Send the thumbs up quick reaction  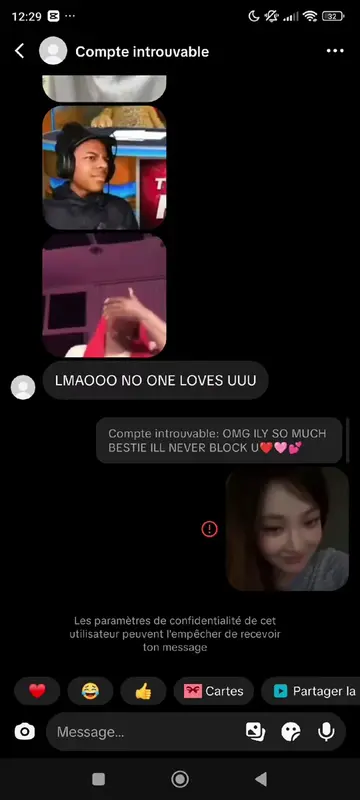[143, 691]
